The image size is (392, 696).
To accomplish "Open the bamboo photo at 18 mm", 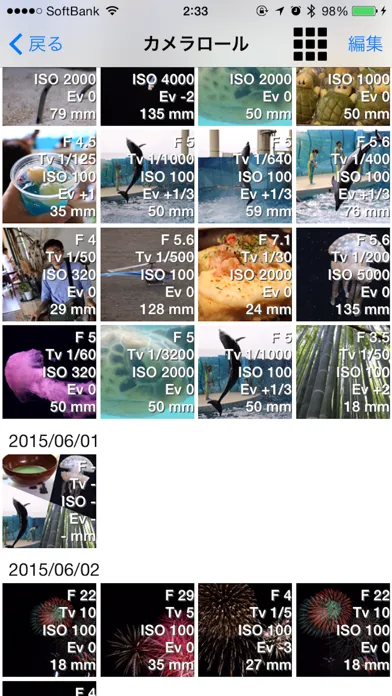I will [343, 372].
